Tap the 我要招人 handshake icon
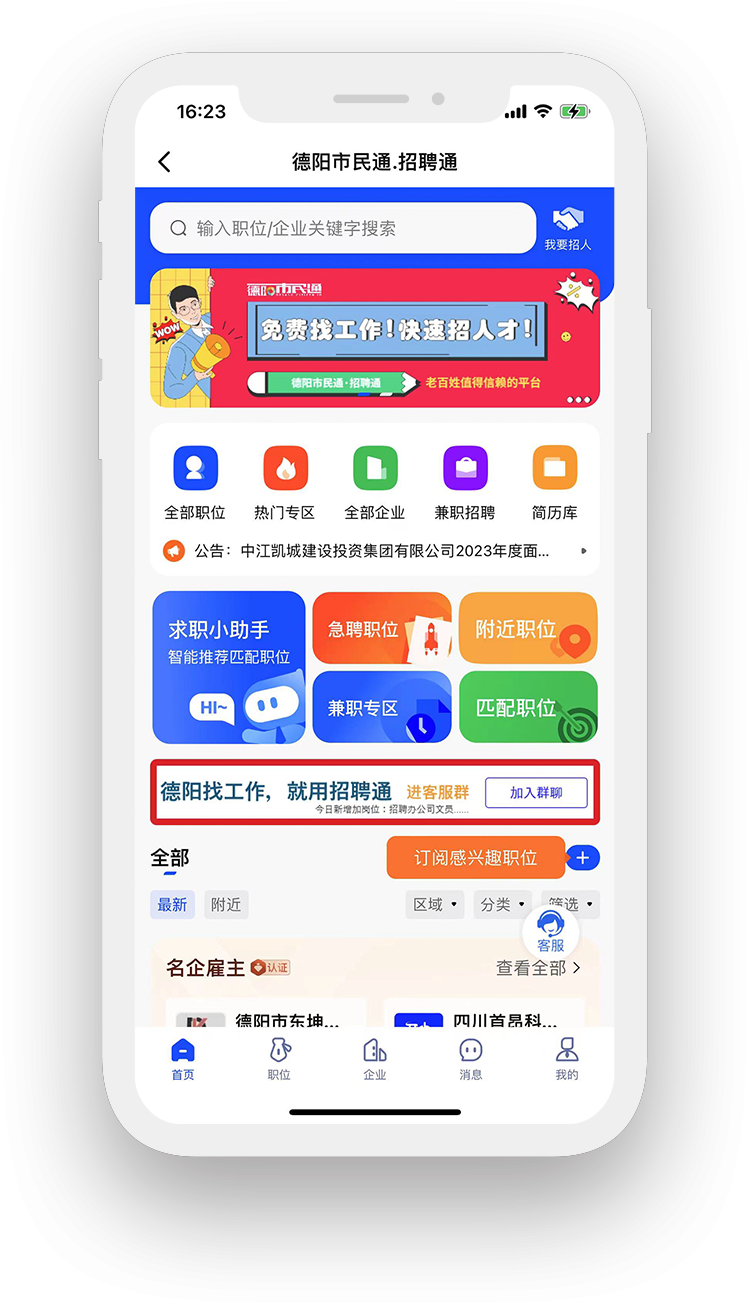The height and width of the screenshot is (1303, 750). tap(568, 228)
